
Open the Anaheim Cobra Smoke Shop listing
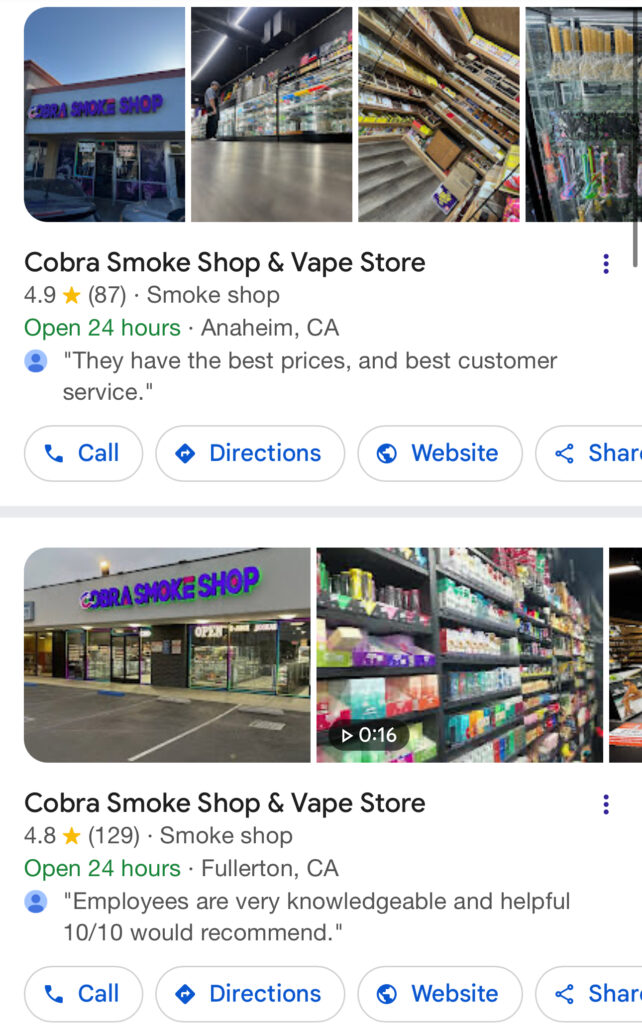pos(225,263)
